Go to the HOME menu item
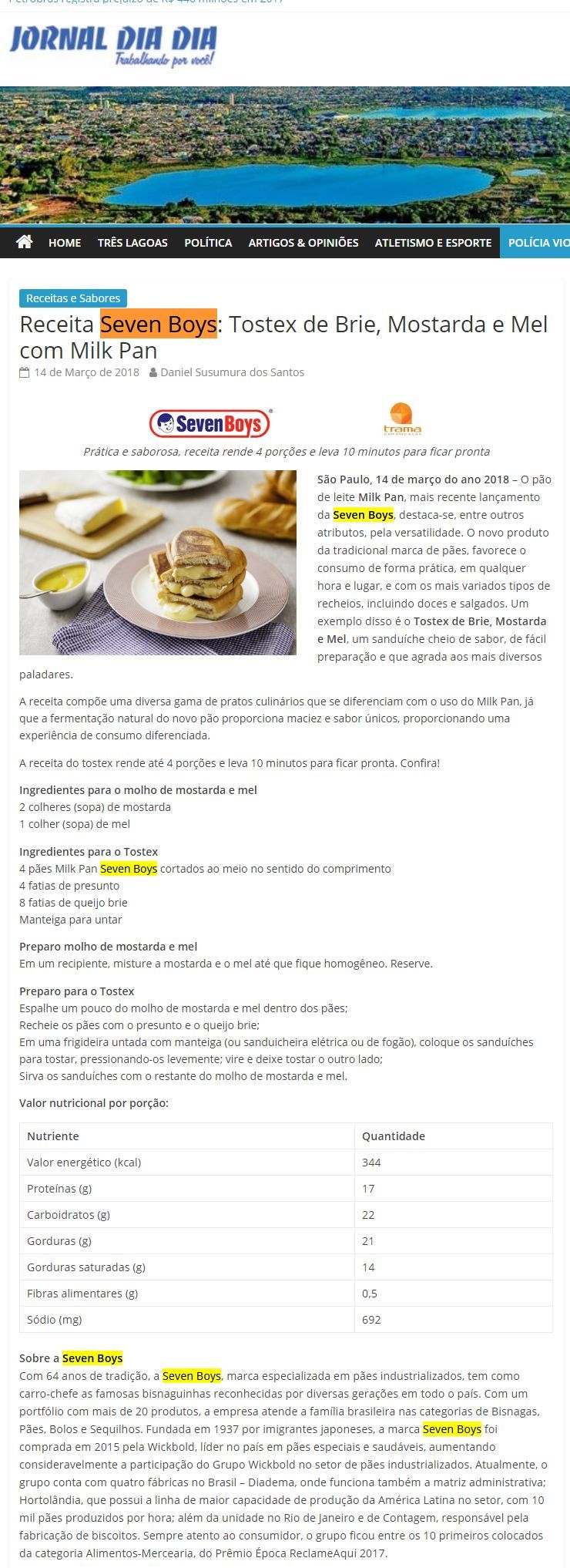The height and width of the screenshot is (1568, 570). coord(65,242)
